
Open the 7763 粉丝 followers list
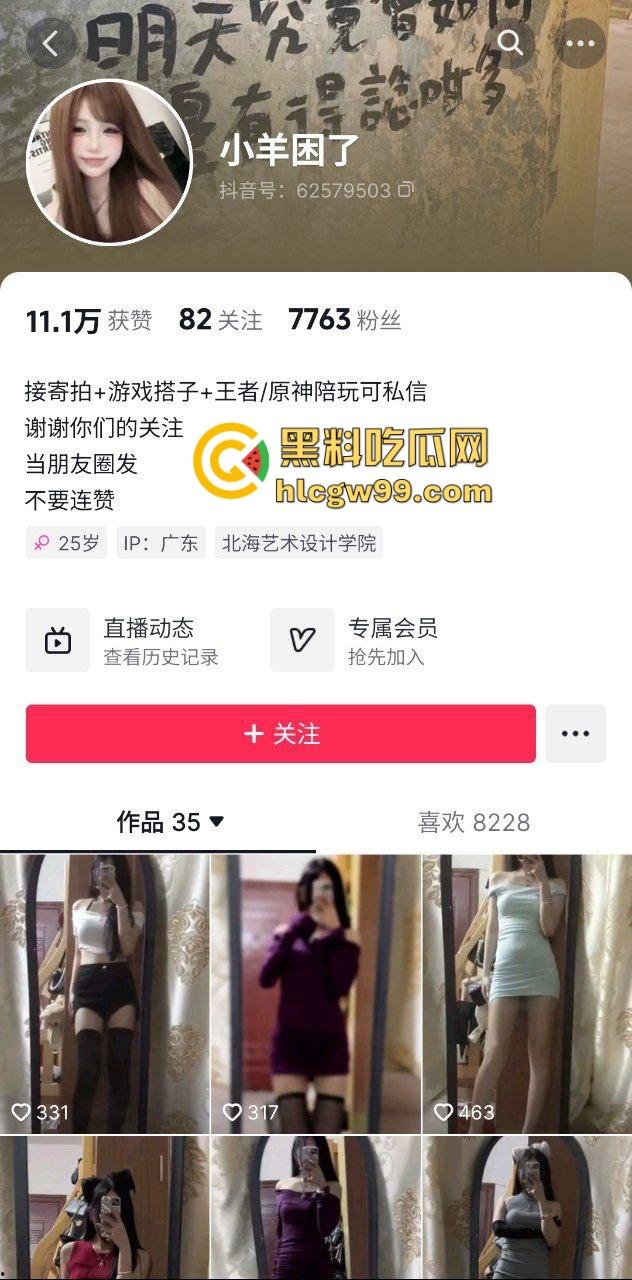(x=344, y=320)
